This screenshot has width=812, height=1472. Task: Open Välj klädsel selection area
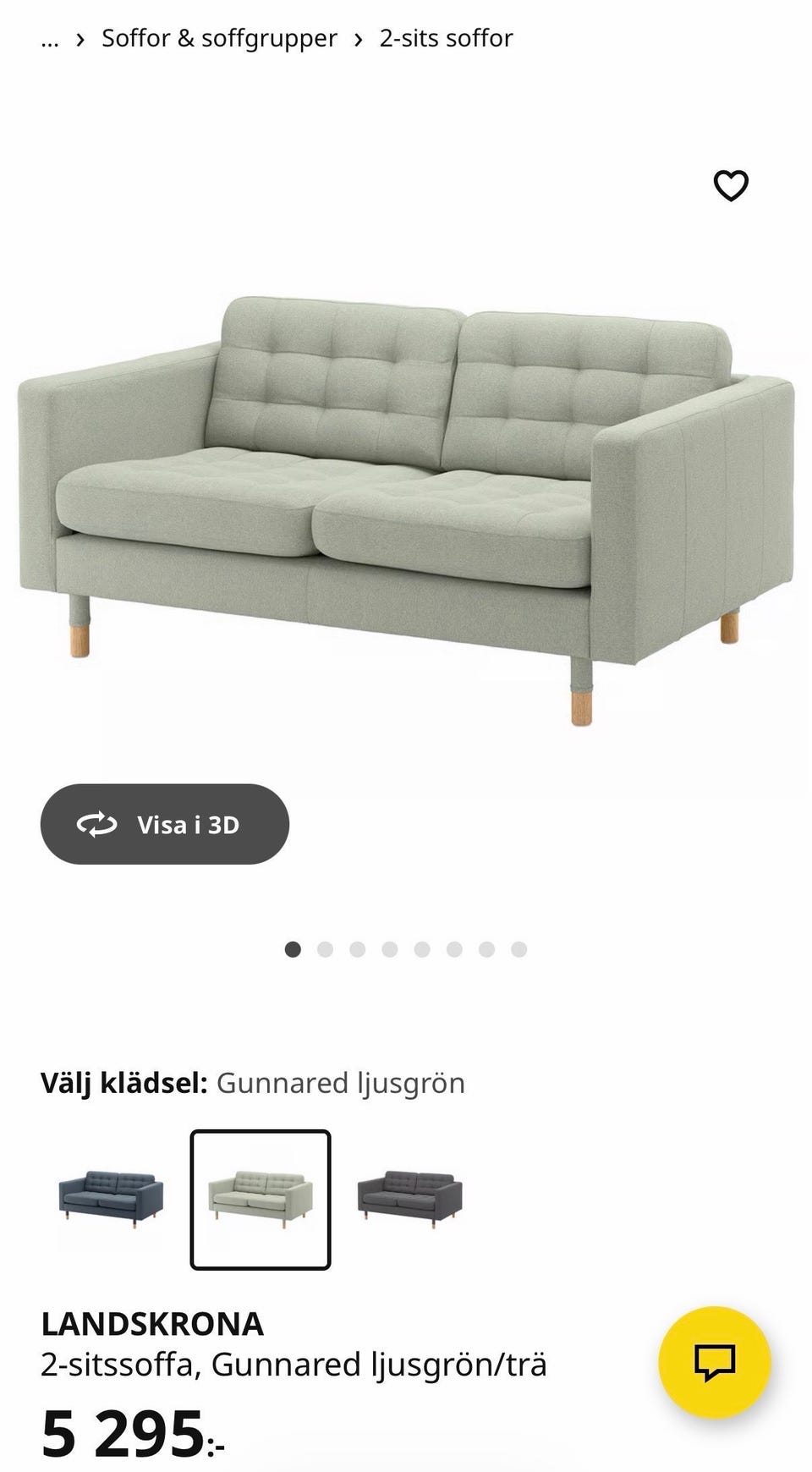coord(253,1083)
